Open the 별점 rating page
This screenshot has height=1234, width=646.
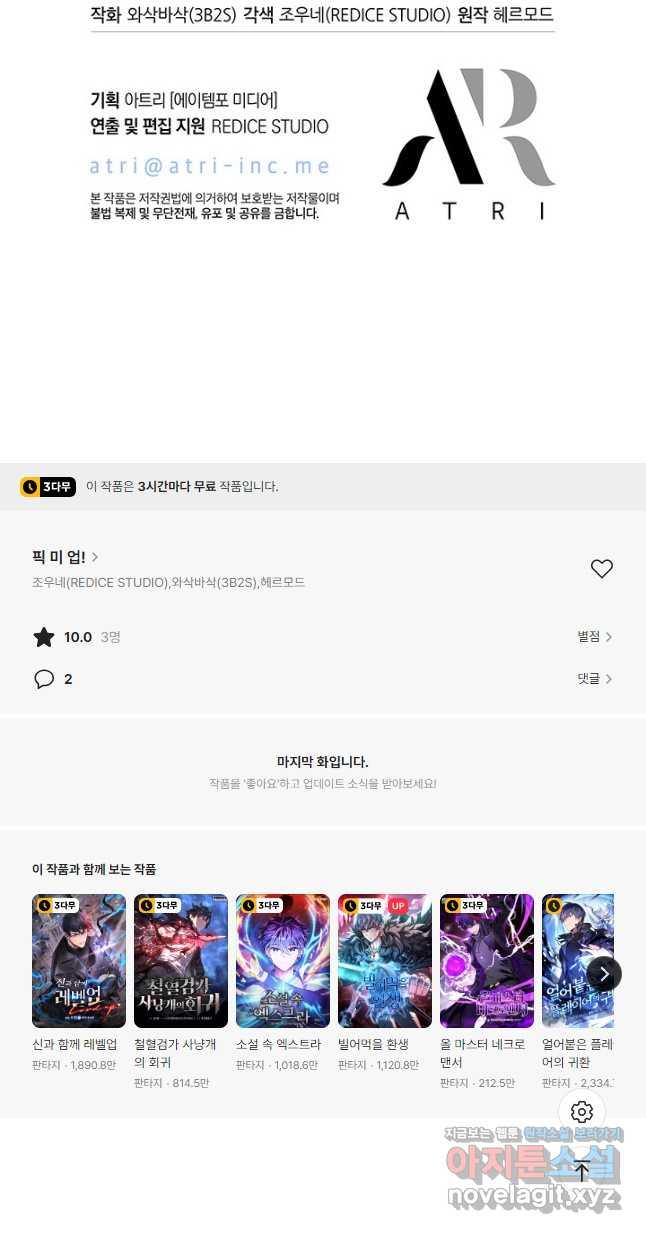[x=594, y=637]
